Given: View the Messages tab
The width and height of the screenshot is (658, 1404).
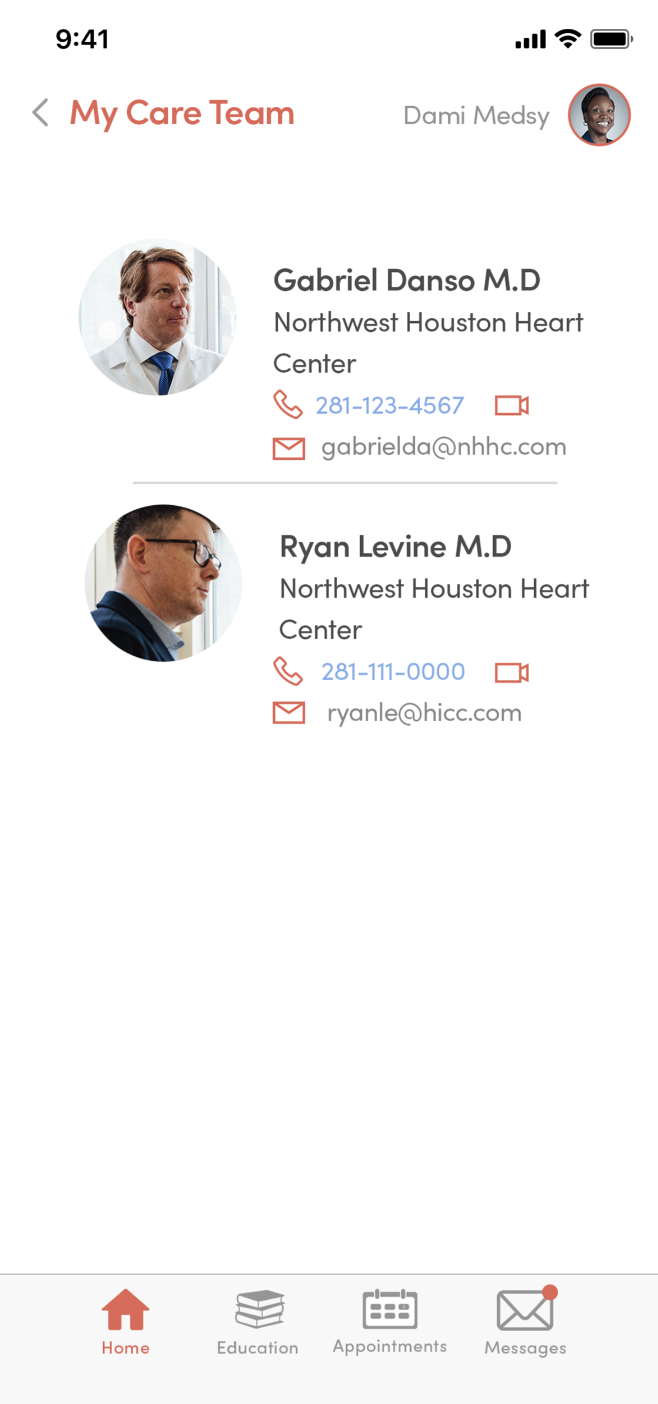Looking at the screenshot, I should pos(525,1321).
